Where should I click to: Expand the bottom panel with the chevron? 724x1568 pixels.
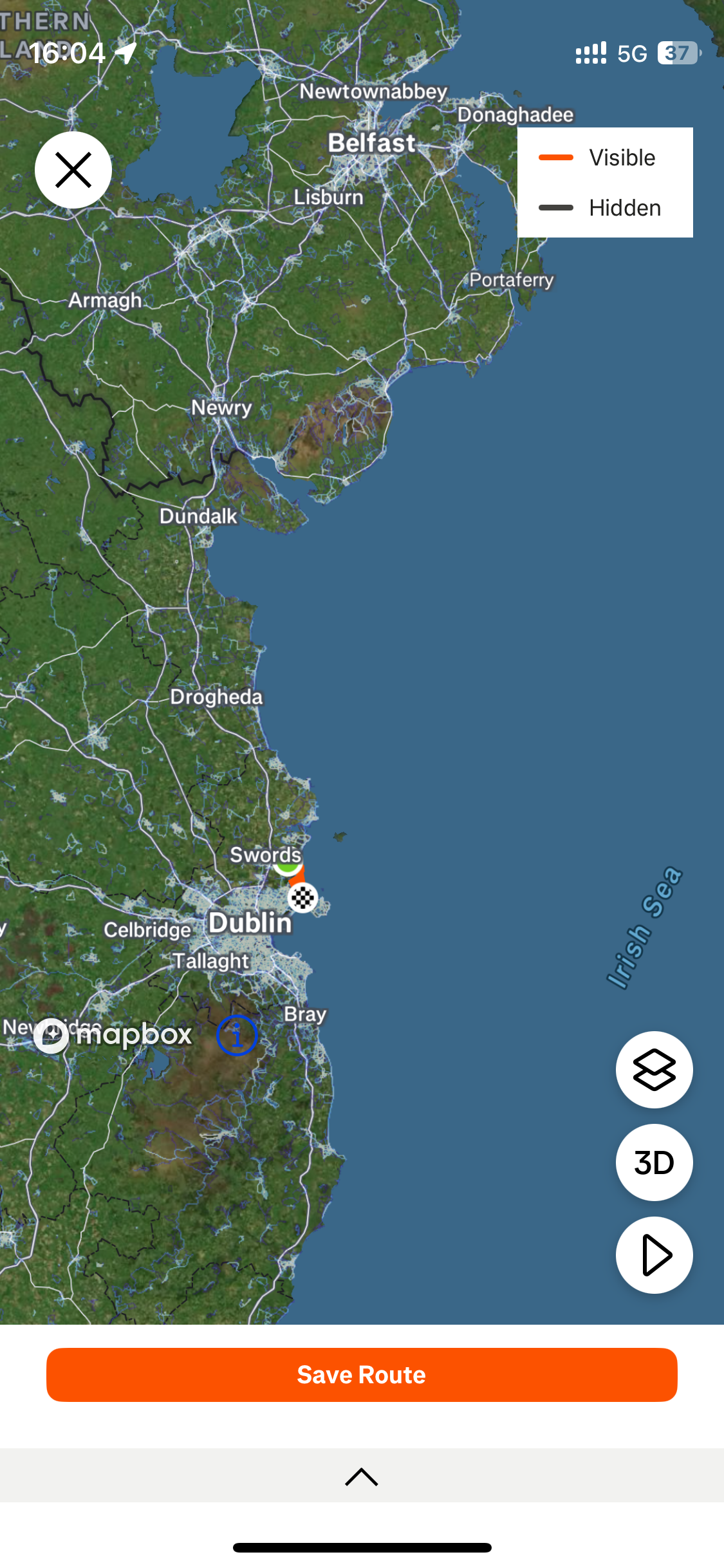362,1477
